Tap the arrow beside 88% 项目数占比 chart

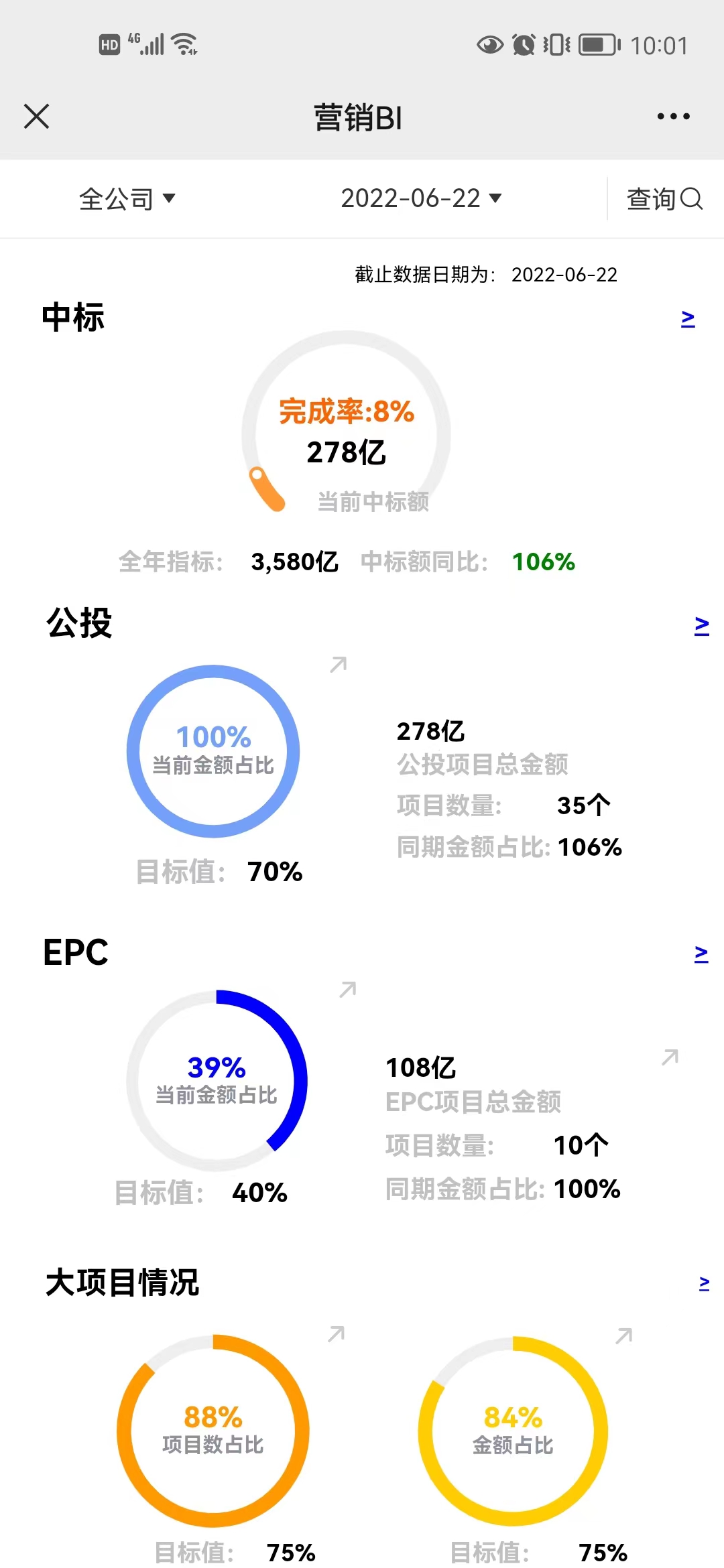point(336,1333)
